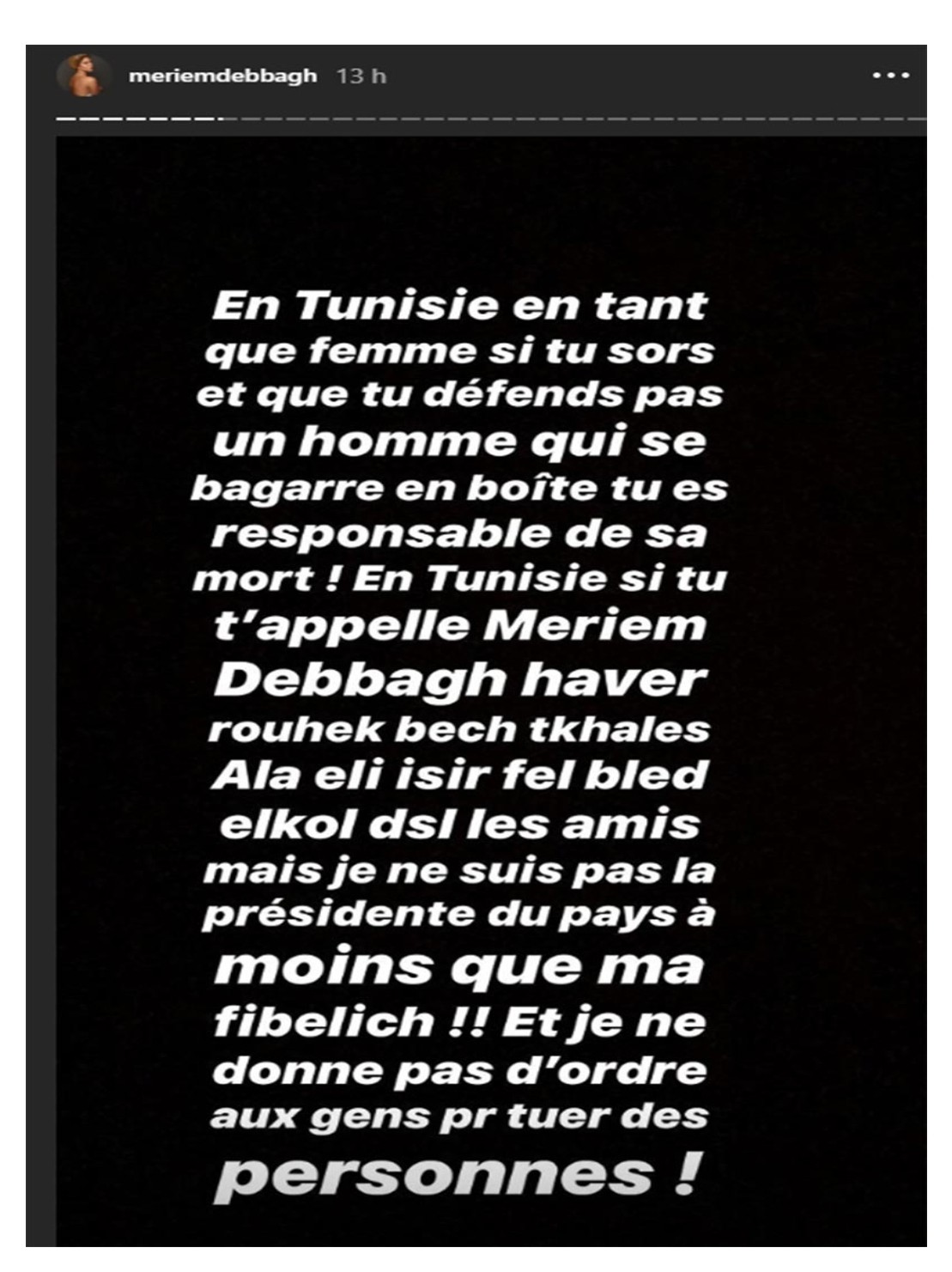Open the story's three-dot options menu

point(890,76)
